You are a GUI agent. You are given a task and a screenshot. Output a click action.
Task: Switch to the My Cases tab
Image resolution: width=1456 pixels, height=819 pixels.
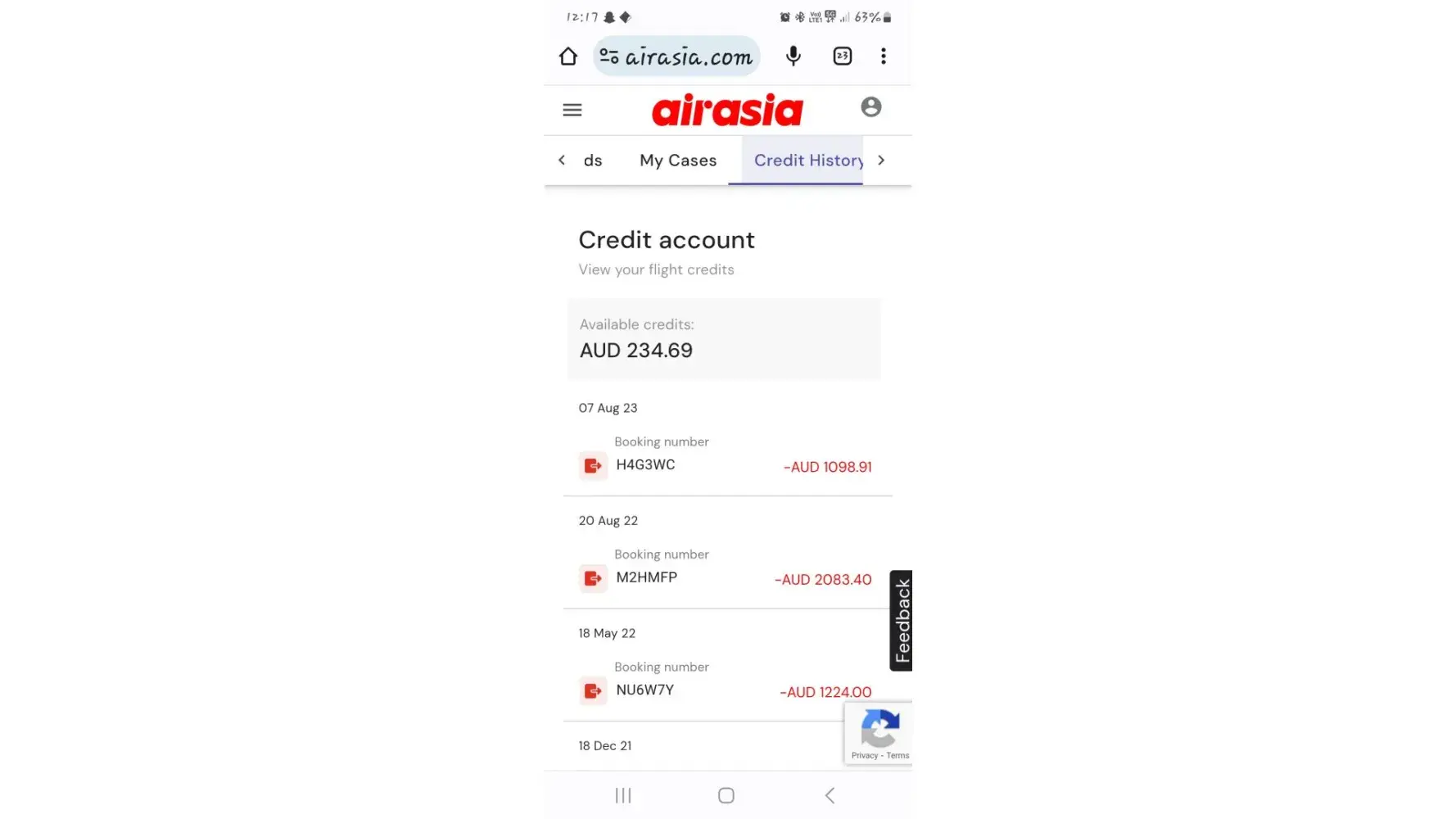tap(678, 161)
